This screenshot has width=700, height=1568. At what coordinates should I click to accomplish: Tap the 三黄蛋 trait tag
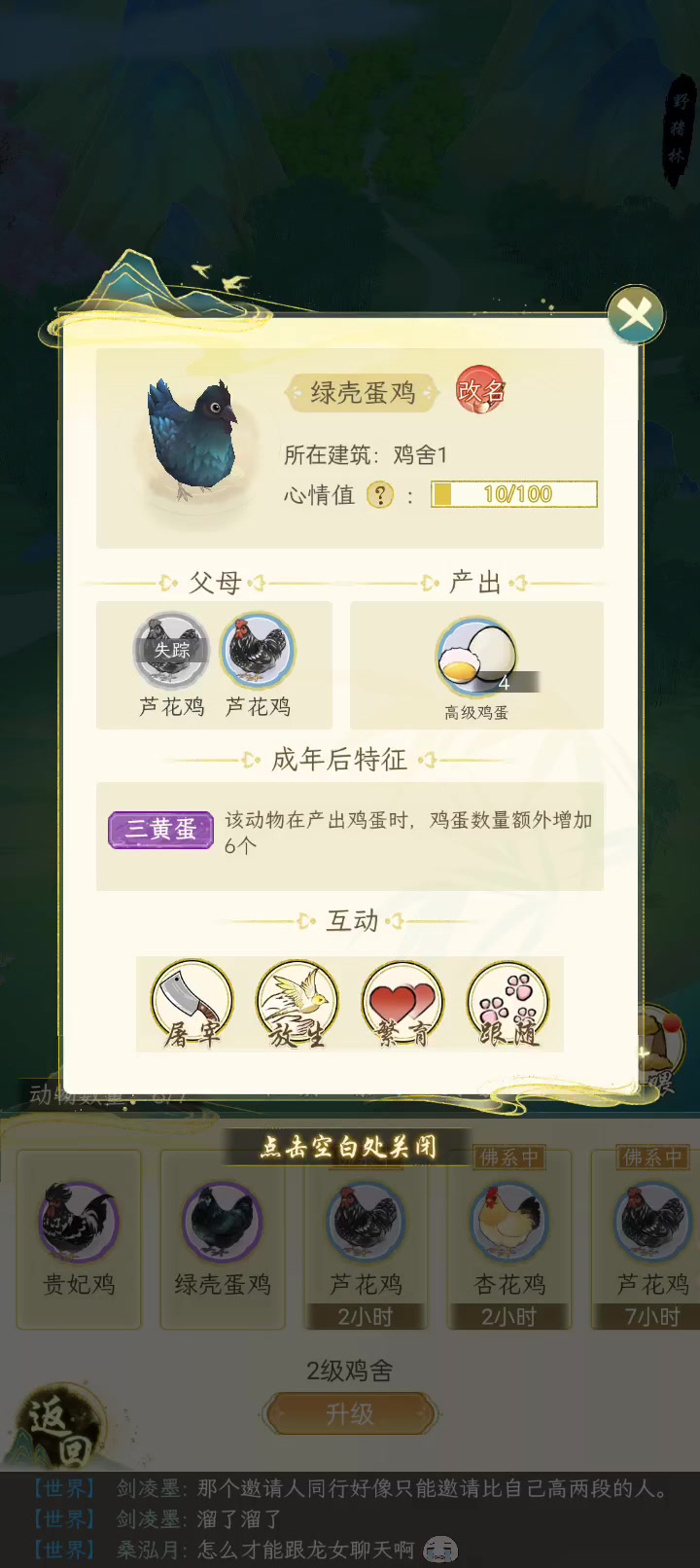click(x=160, y=830)
